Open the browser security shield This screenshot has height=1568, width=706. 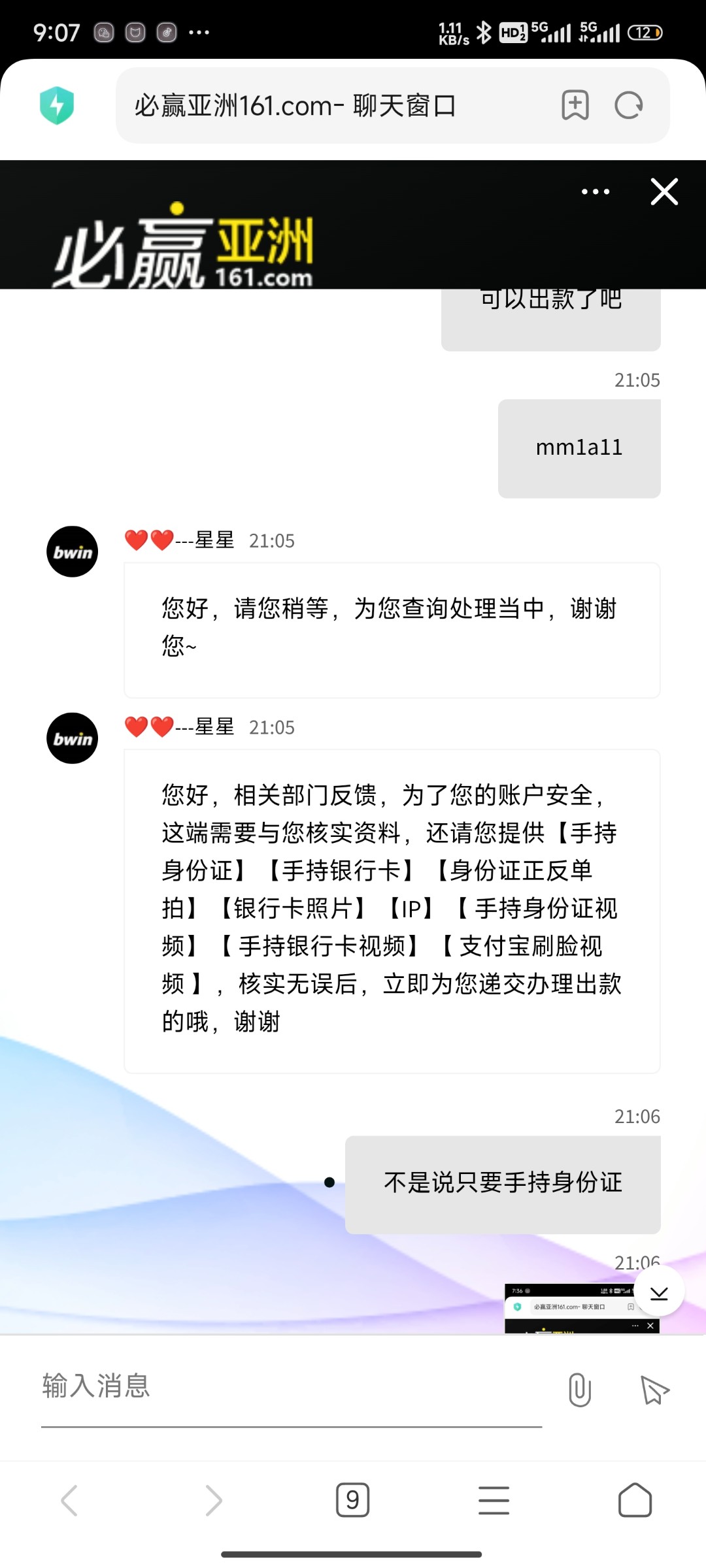point(57,105)
